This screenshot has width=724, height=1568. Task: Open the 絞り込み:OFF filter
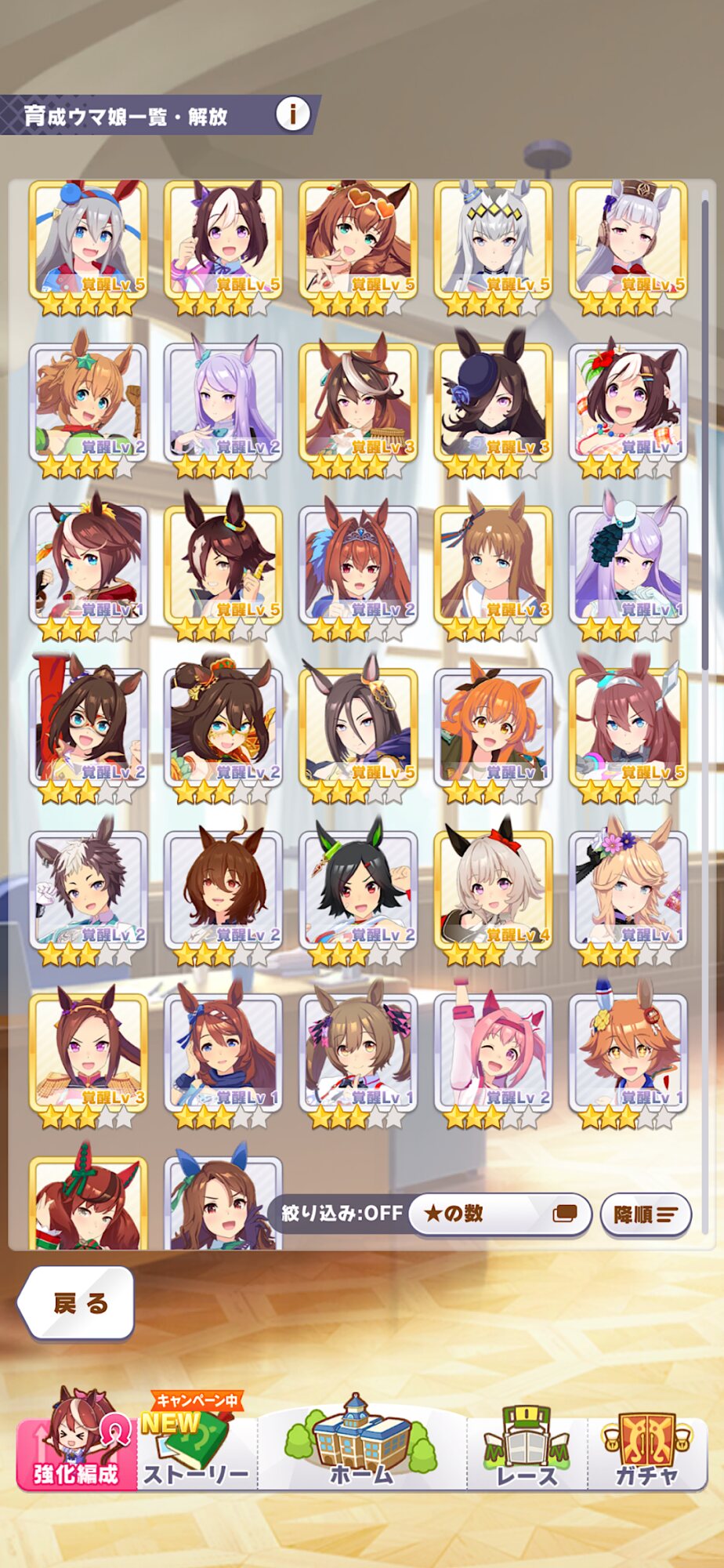pos(342,1213)
